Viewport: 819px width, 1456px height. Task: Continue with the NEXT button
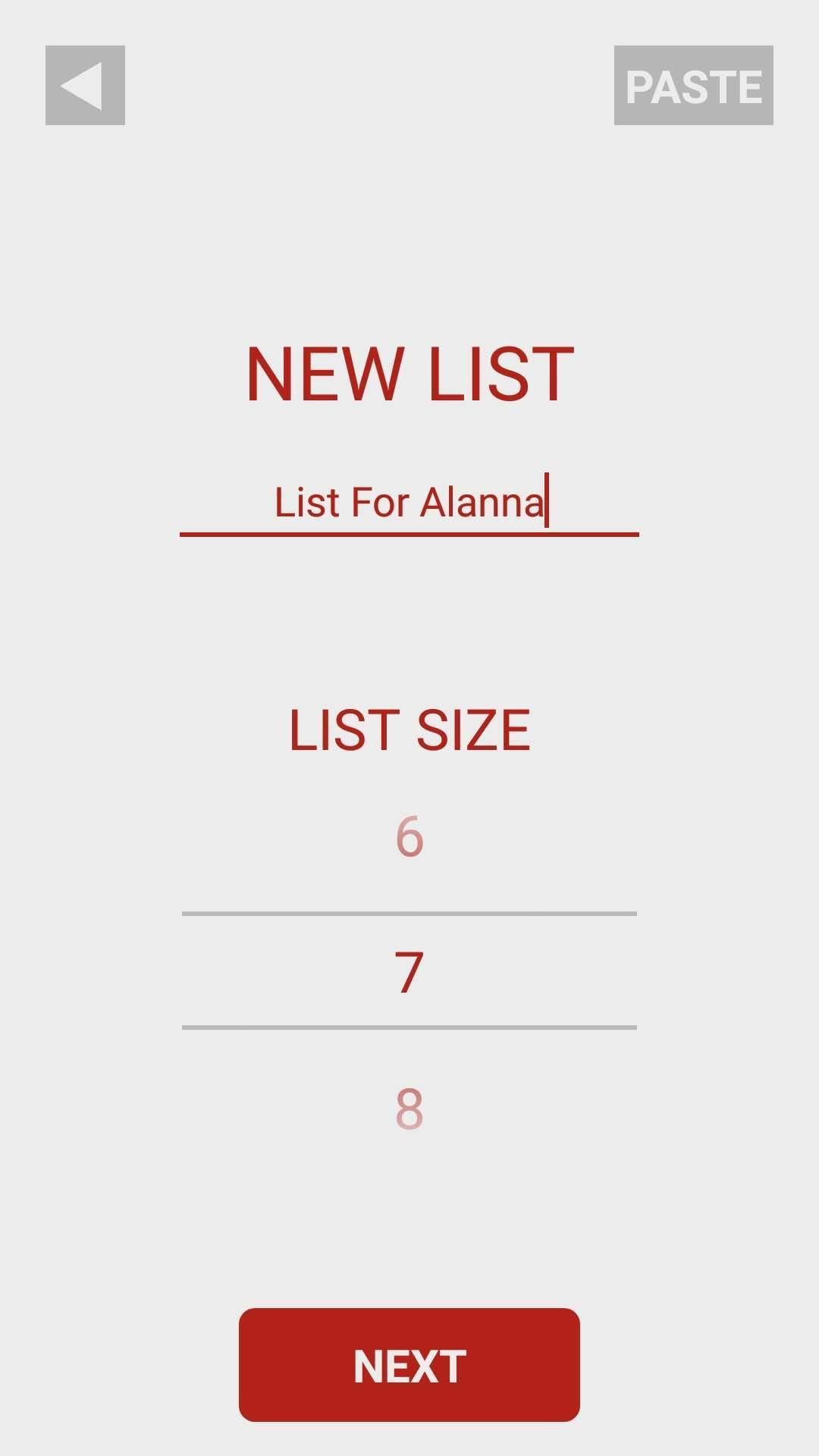click(x=409, y=1365)
